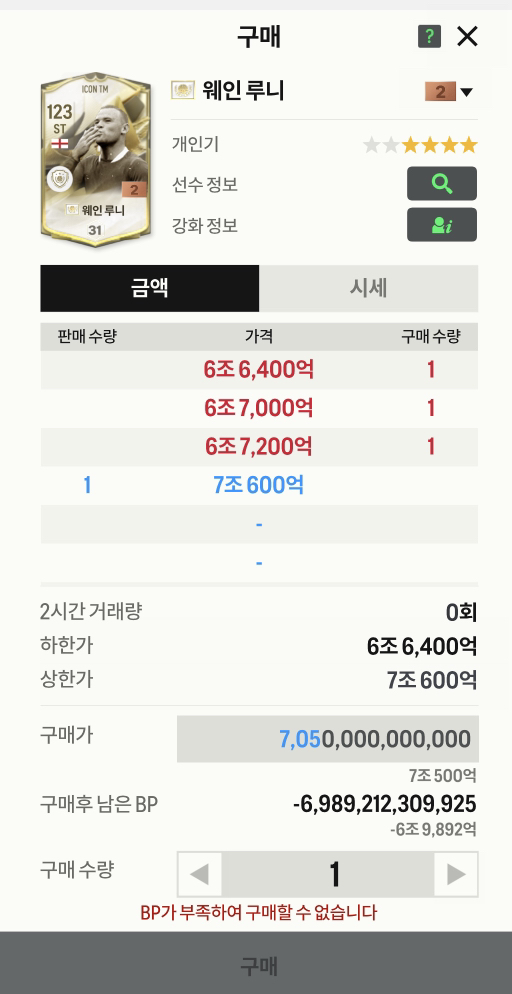Open player info magnifier button
Image resolution: width=512 pixels, height=994 pixels.
click(442, 184)
